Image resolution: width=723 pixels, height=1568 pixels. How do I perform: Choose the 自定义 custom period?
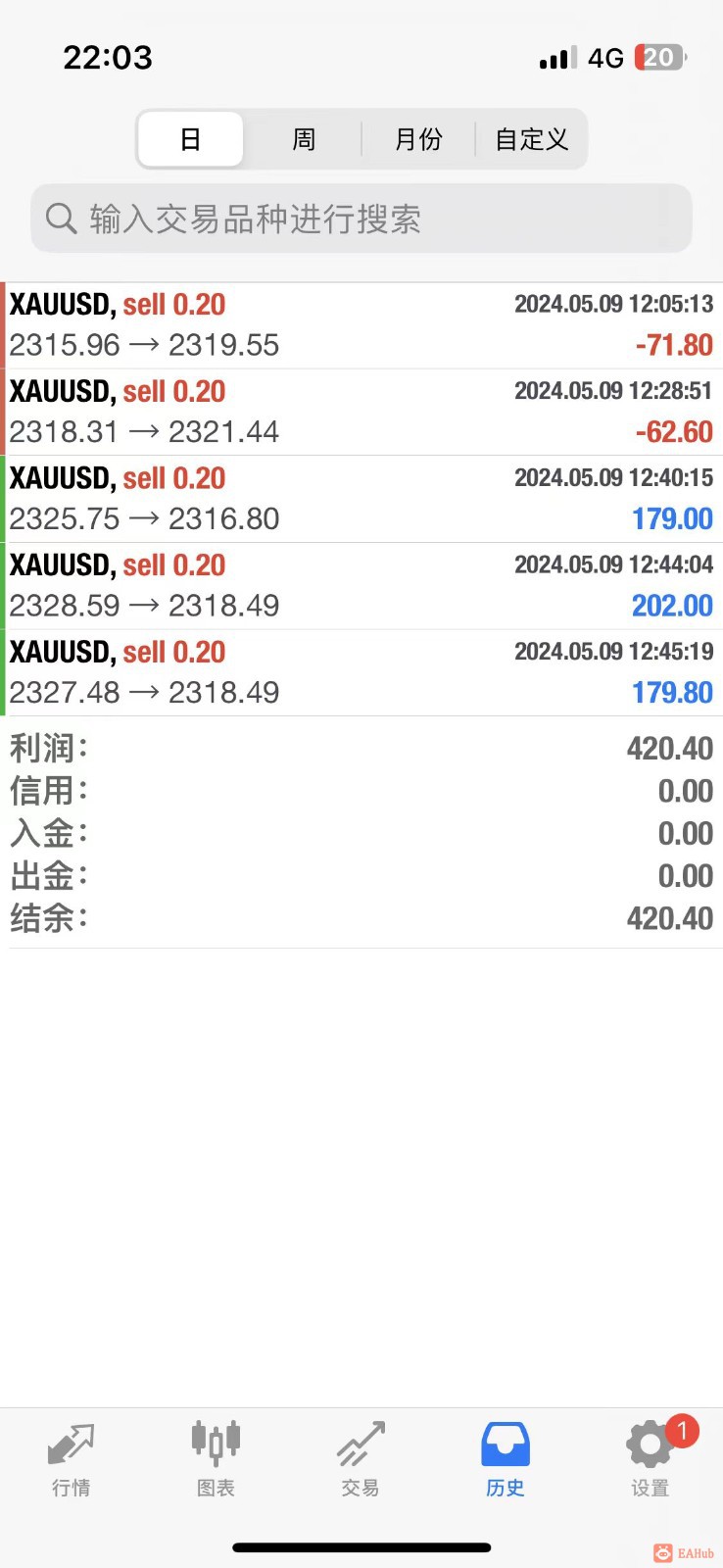(x=532, y=139)
